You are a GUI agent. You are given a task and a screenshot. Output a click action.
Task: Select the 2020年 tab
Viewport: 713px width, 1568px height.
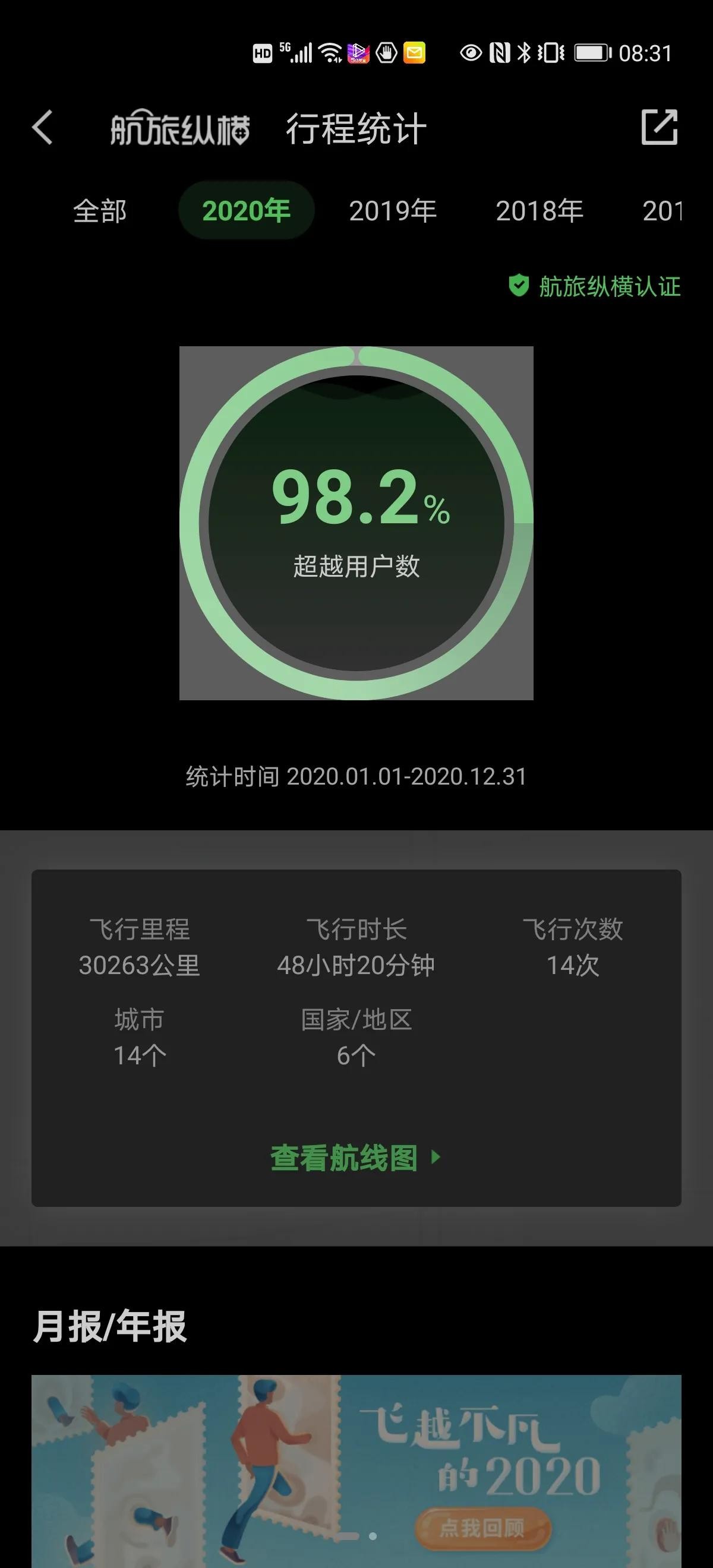point(246,211)
